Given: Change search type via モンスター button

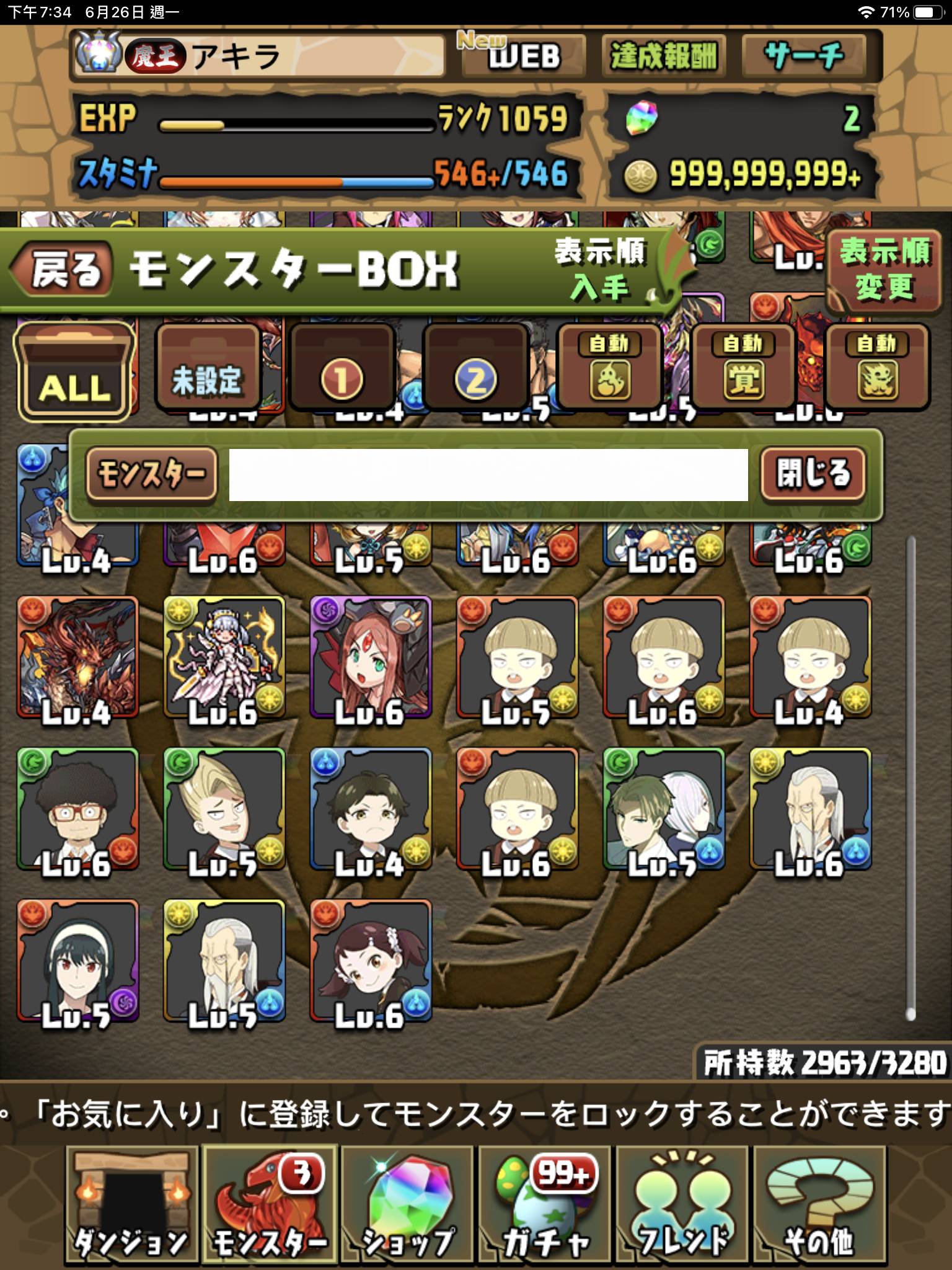Looking at the screenshot, I should (152, 475).
